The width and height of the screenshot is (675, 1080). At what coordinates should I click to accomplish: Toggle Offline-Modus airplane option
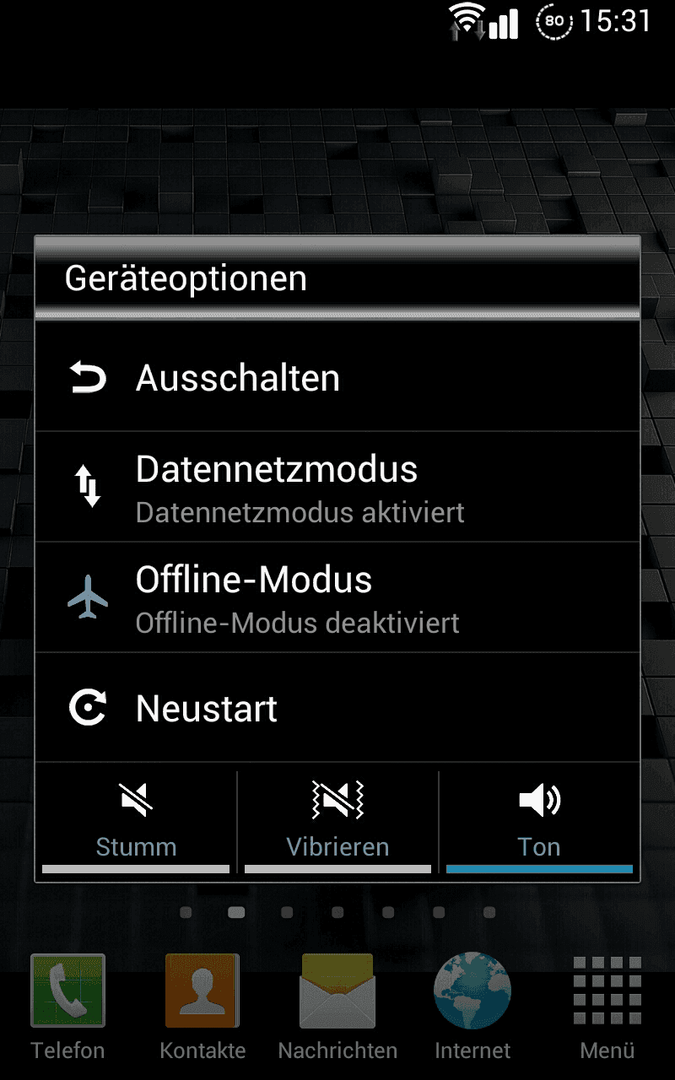click(337, 598)
